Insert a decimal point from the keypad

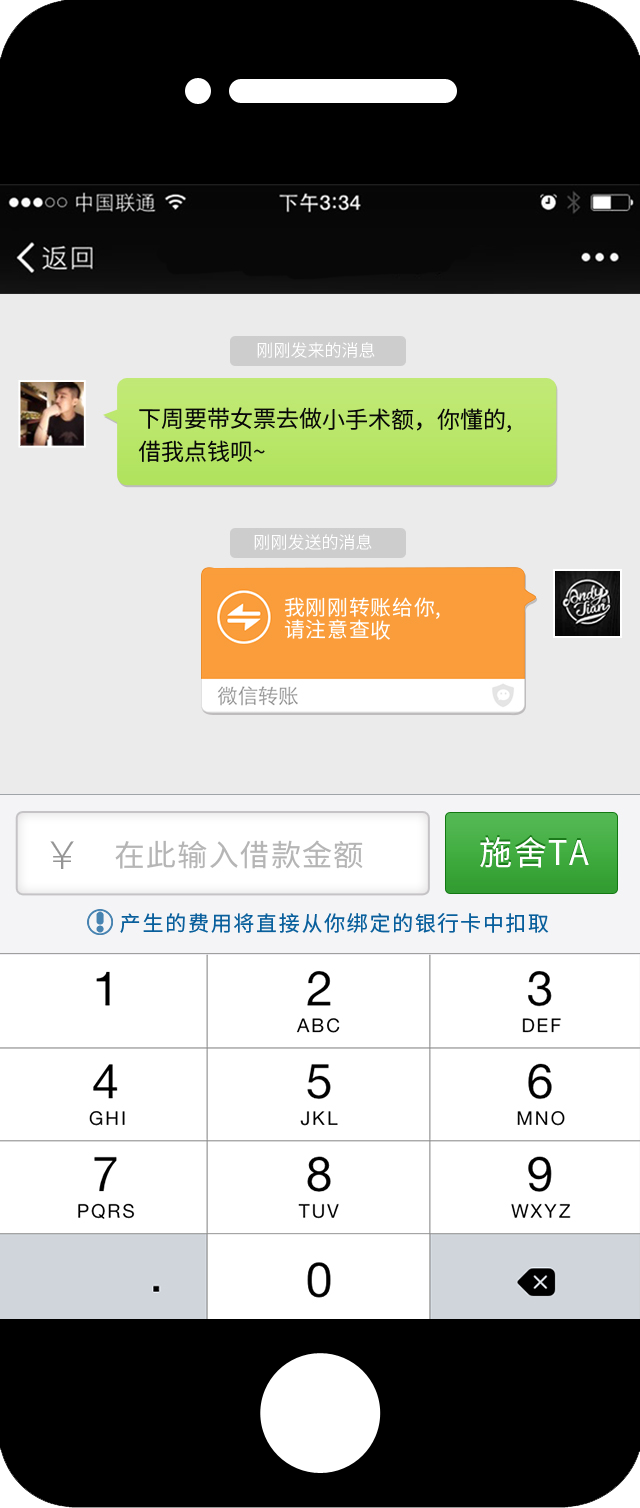(104, 1280)
